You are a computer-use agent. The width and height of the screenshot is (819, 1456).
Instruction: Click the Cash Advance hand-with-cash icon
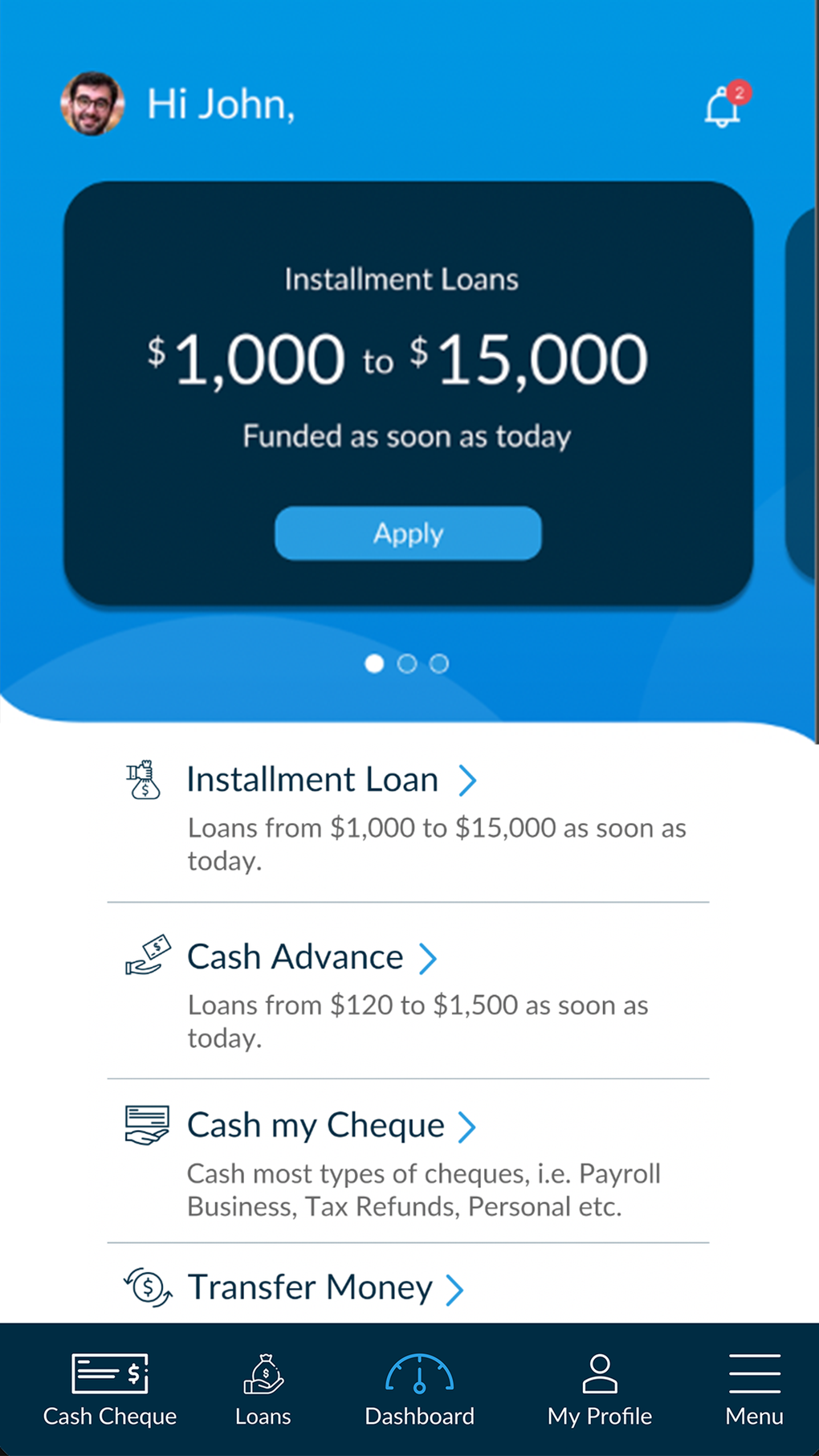(x=148, y=956)
